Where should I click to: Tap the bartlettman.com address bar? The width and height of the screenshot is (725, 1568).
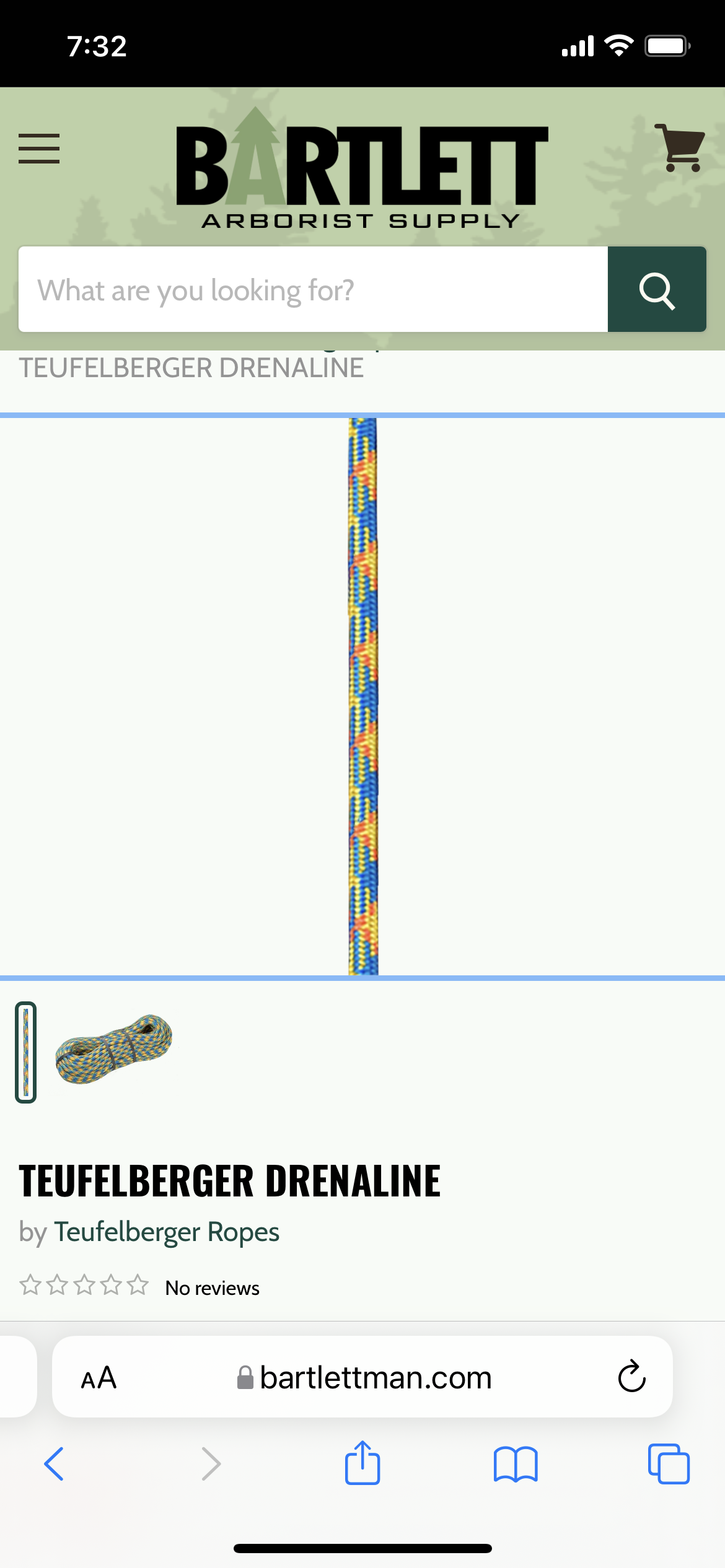point(362,1377)
